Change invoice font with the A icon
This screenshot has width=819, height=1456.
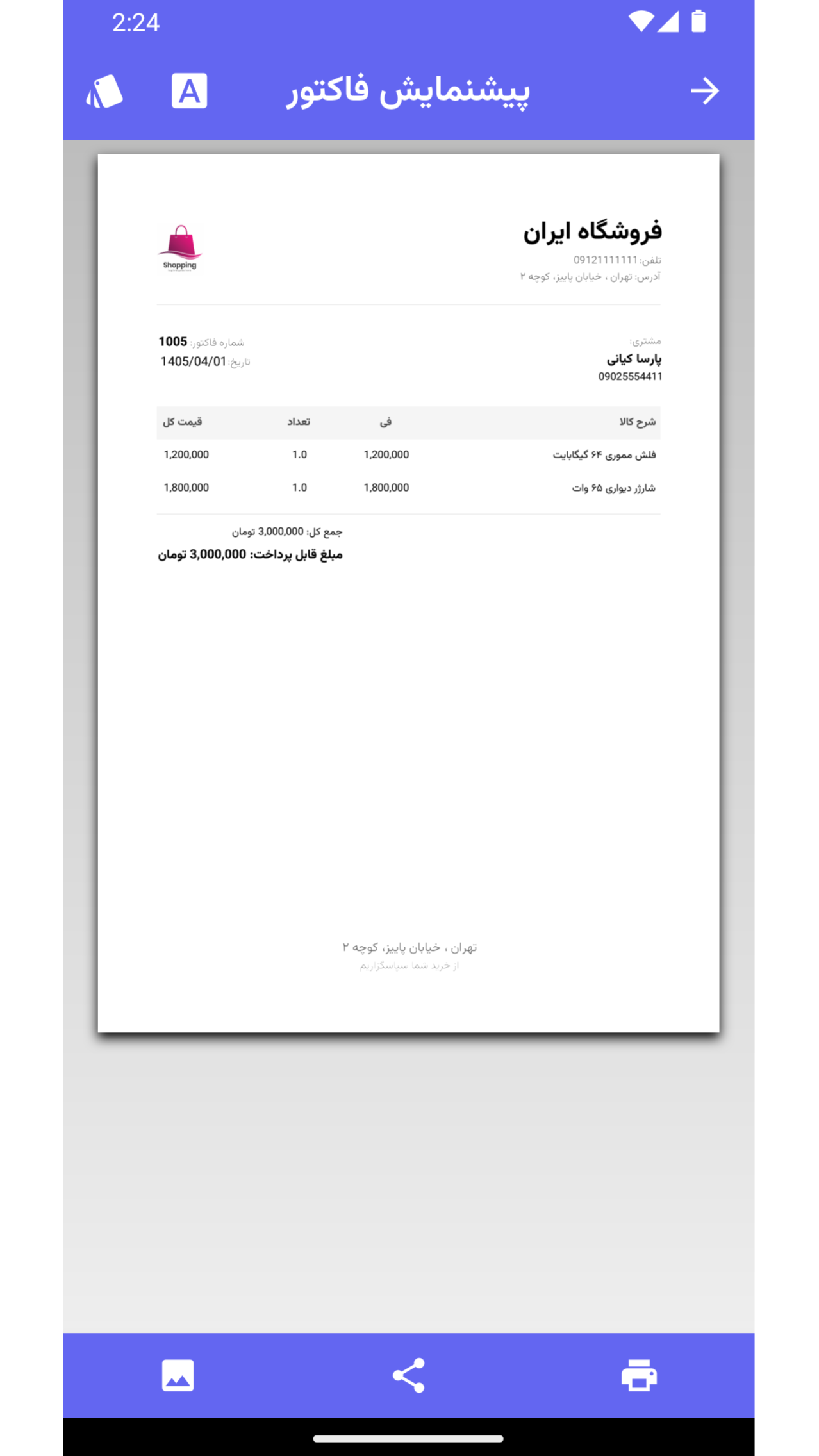[189, 91]
